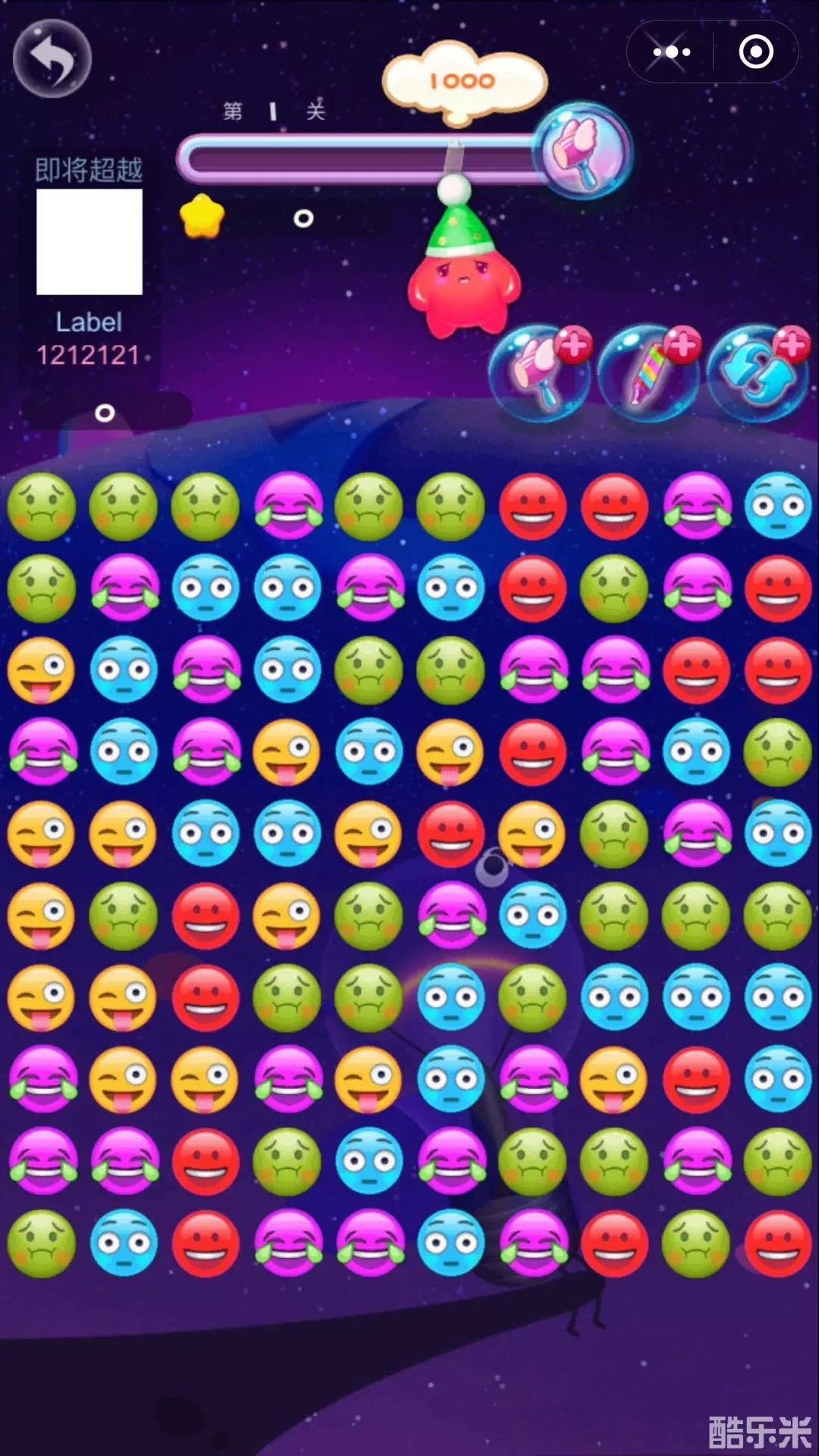Tap the brush bubble on the progress bar
This screenshot has height=1456, width=819.
click(582, 151)
